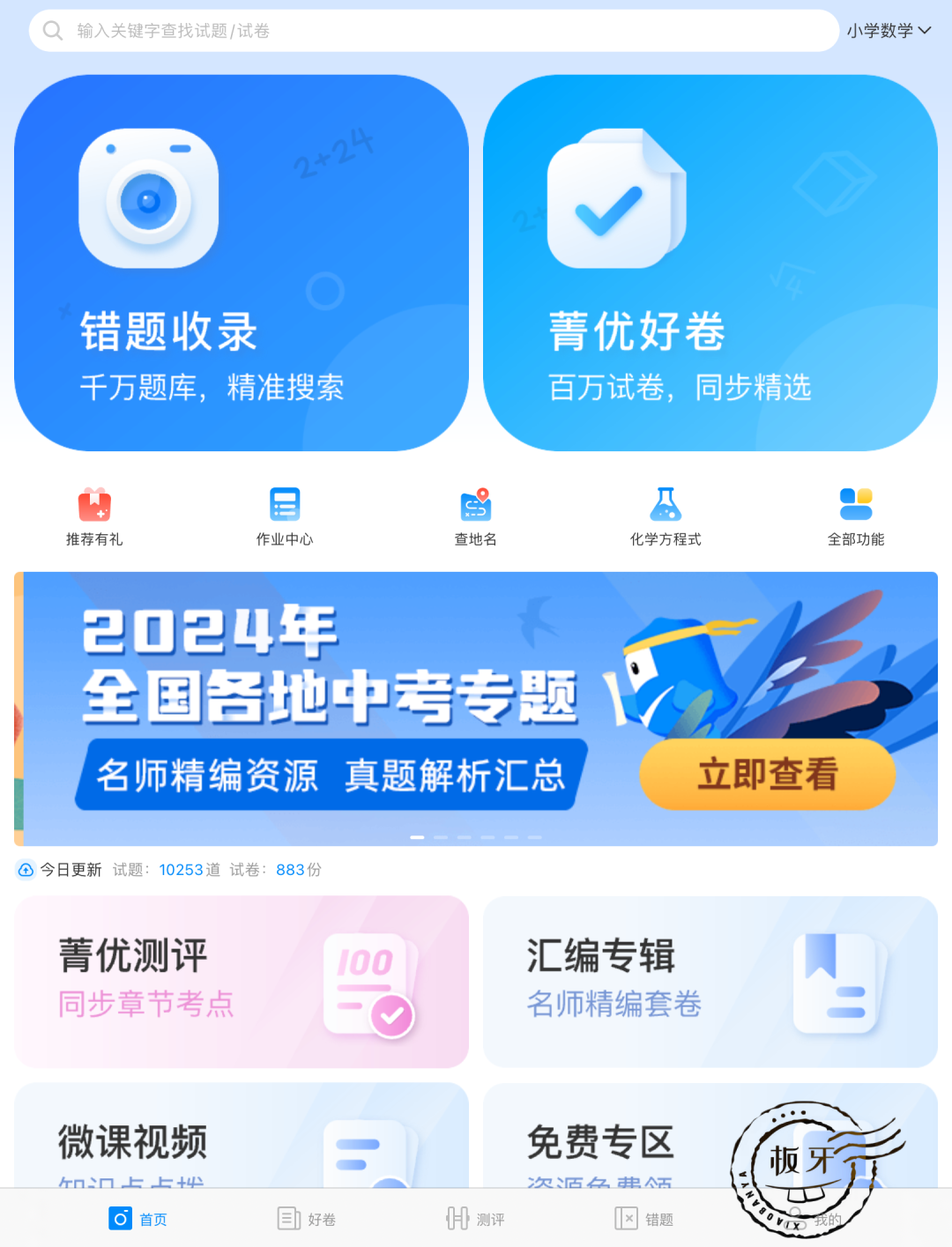Open the 汇编专辑 card

pyautogui.click(x=710, y=981)
